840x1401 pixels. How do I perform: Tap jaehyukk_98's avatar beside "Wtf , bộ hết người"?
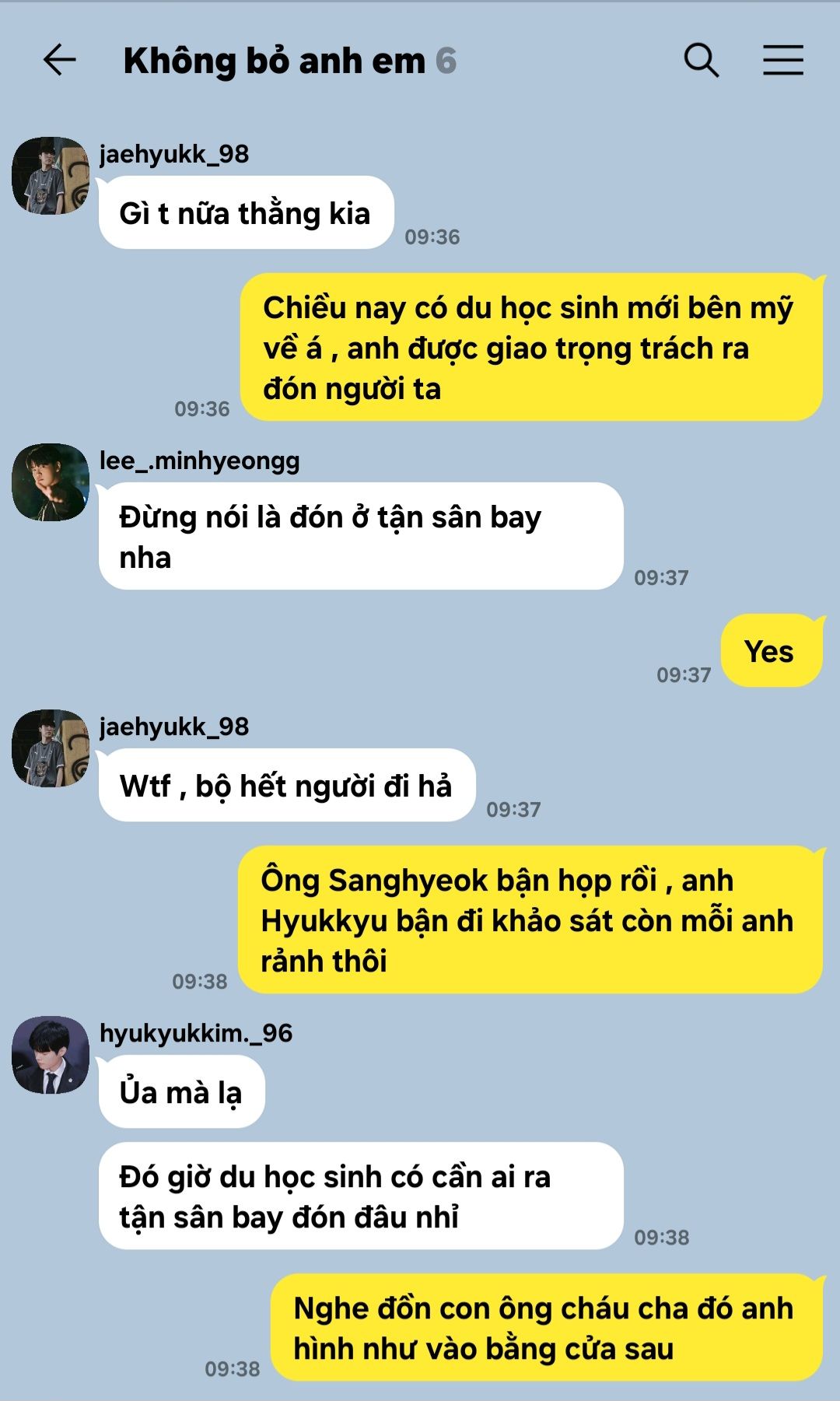click(51, 748)
